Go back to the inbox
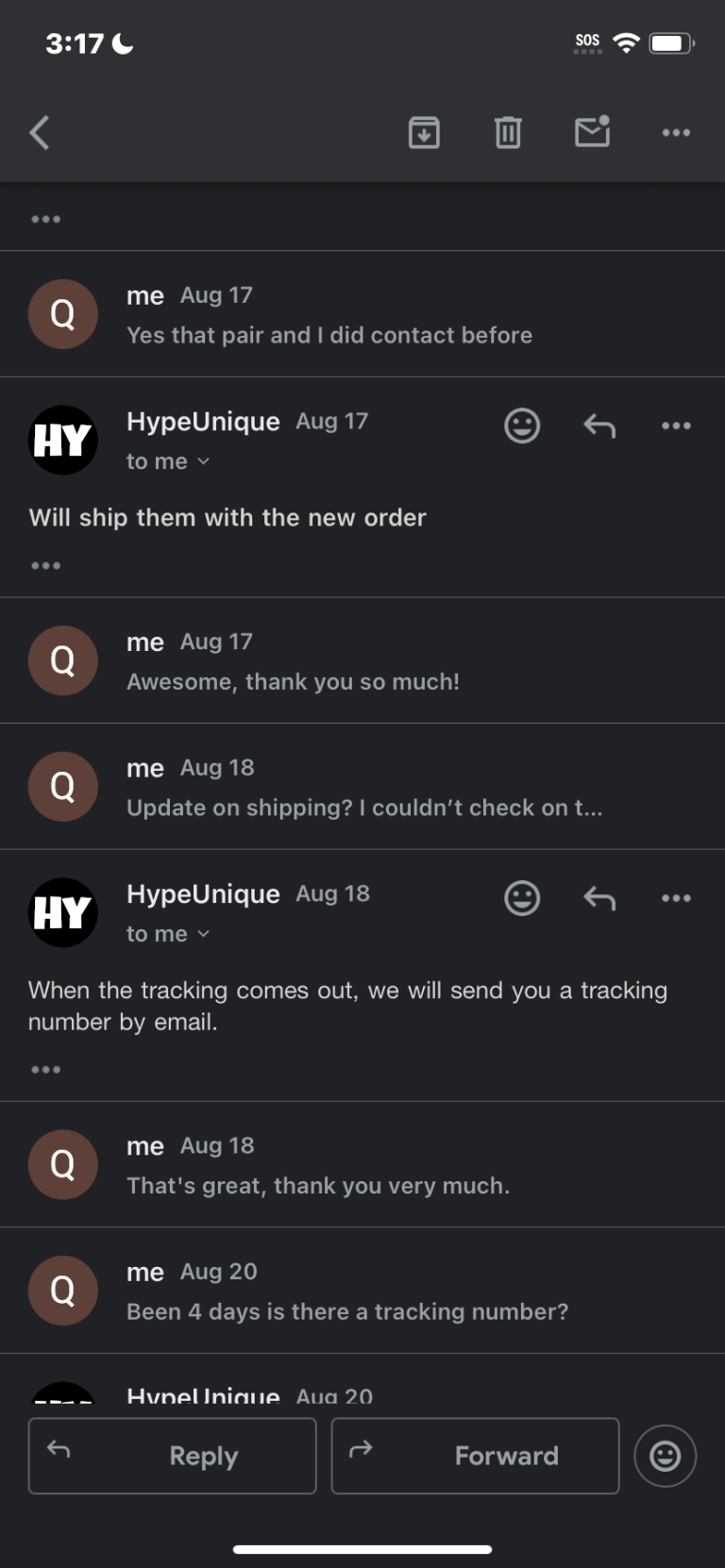The height and width of the screenshot is (1568, 725). (40, 133)
